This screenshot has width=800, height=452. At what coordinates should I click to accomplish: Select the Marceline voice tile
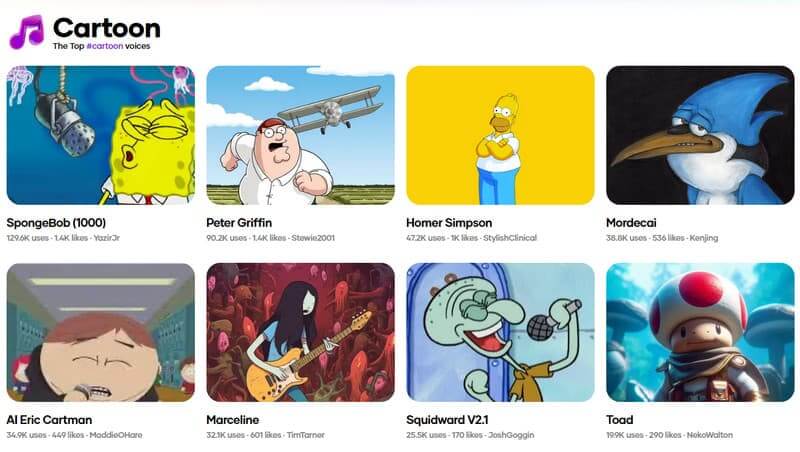tap(300, 332)
